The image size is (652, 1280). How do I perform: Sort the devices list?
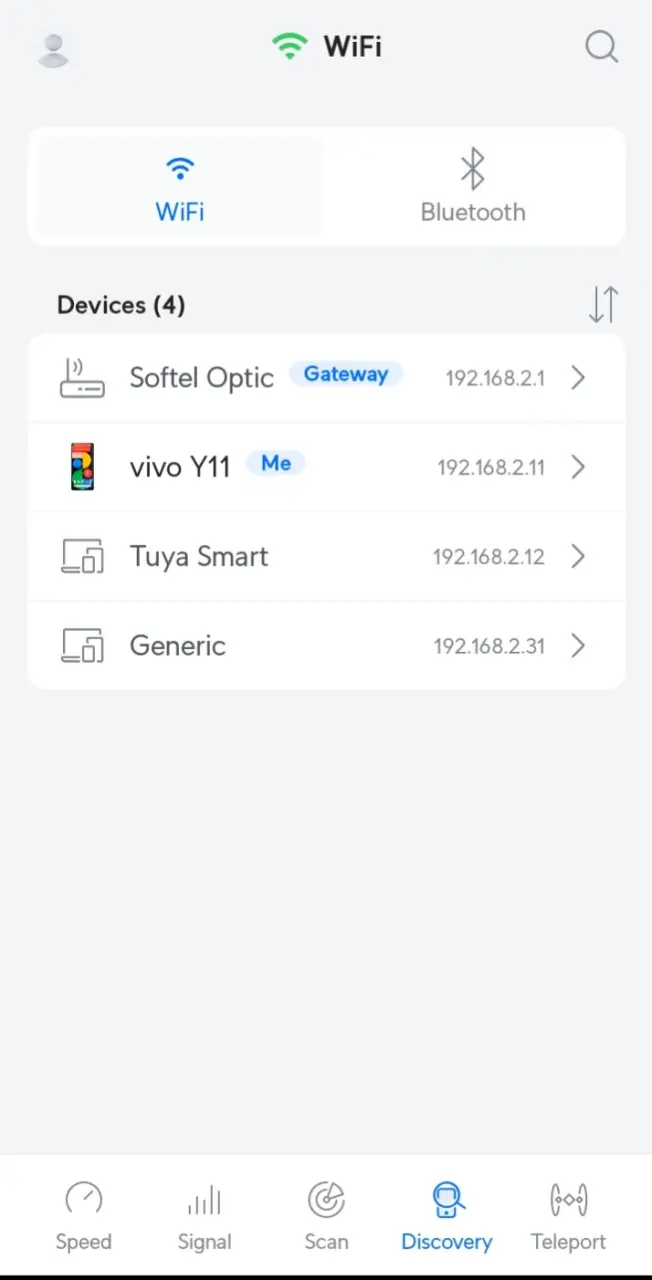(603, 304)
